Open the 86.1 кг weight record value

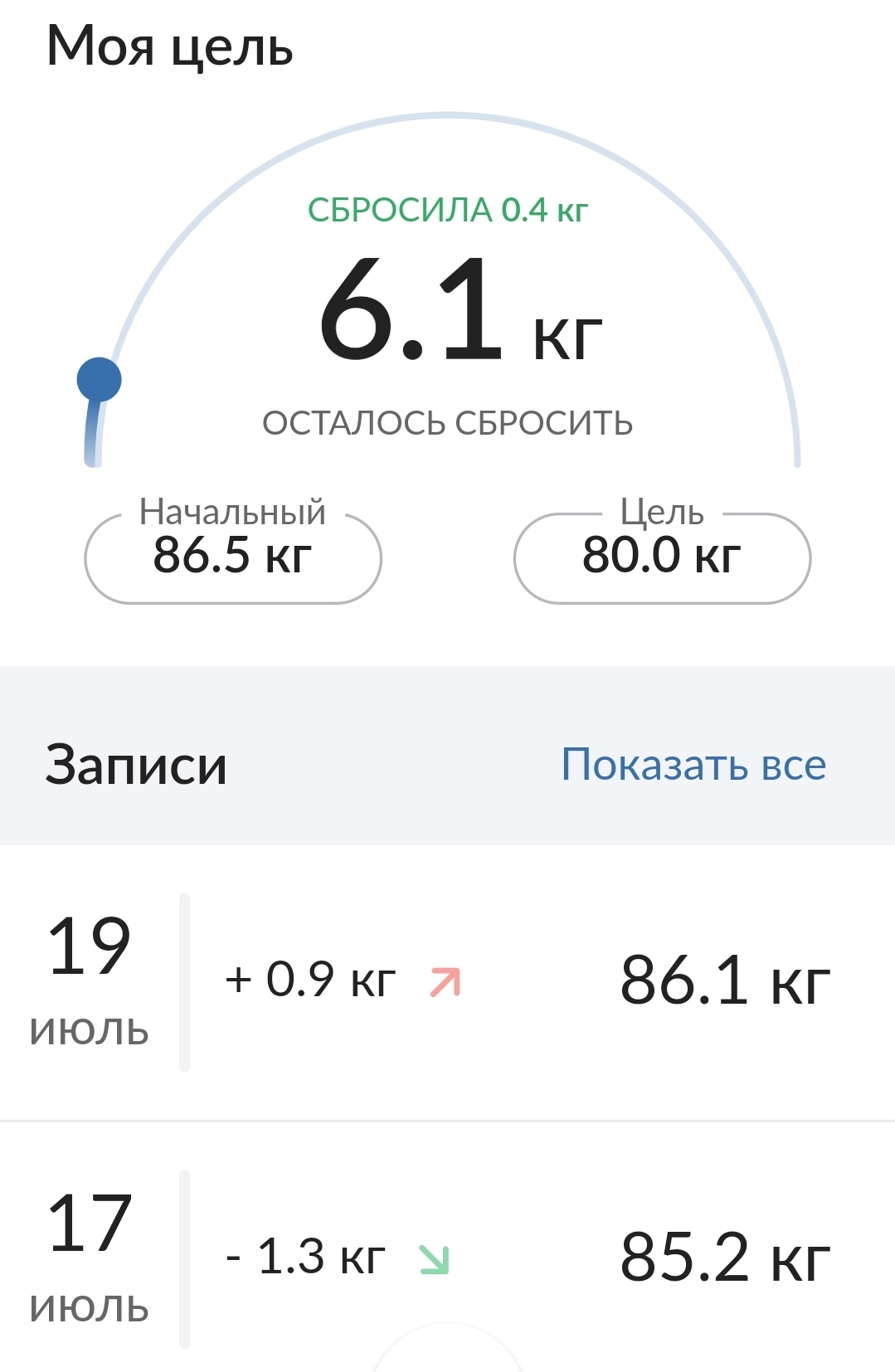click(x=724, y=979)
